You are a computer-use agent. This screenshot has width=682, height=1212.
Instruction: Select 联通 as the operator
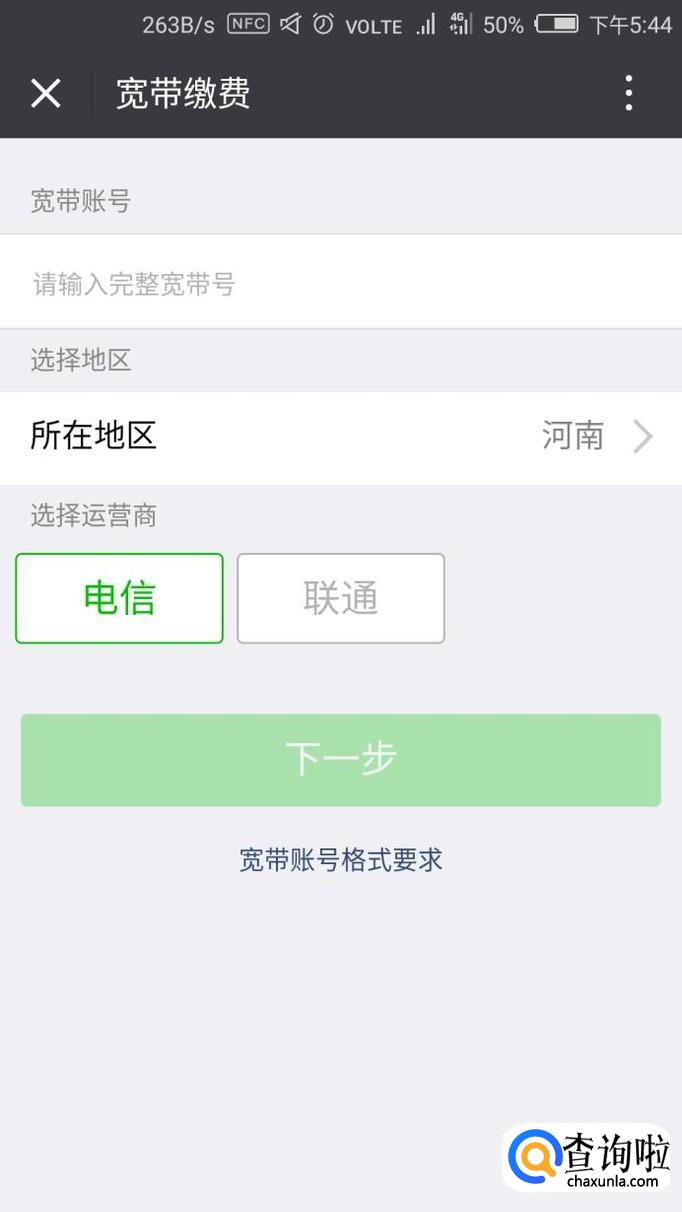[340, 598]
